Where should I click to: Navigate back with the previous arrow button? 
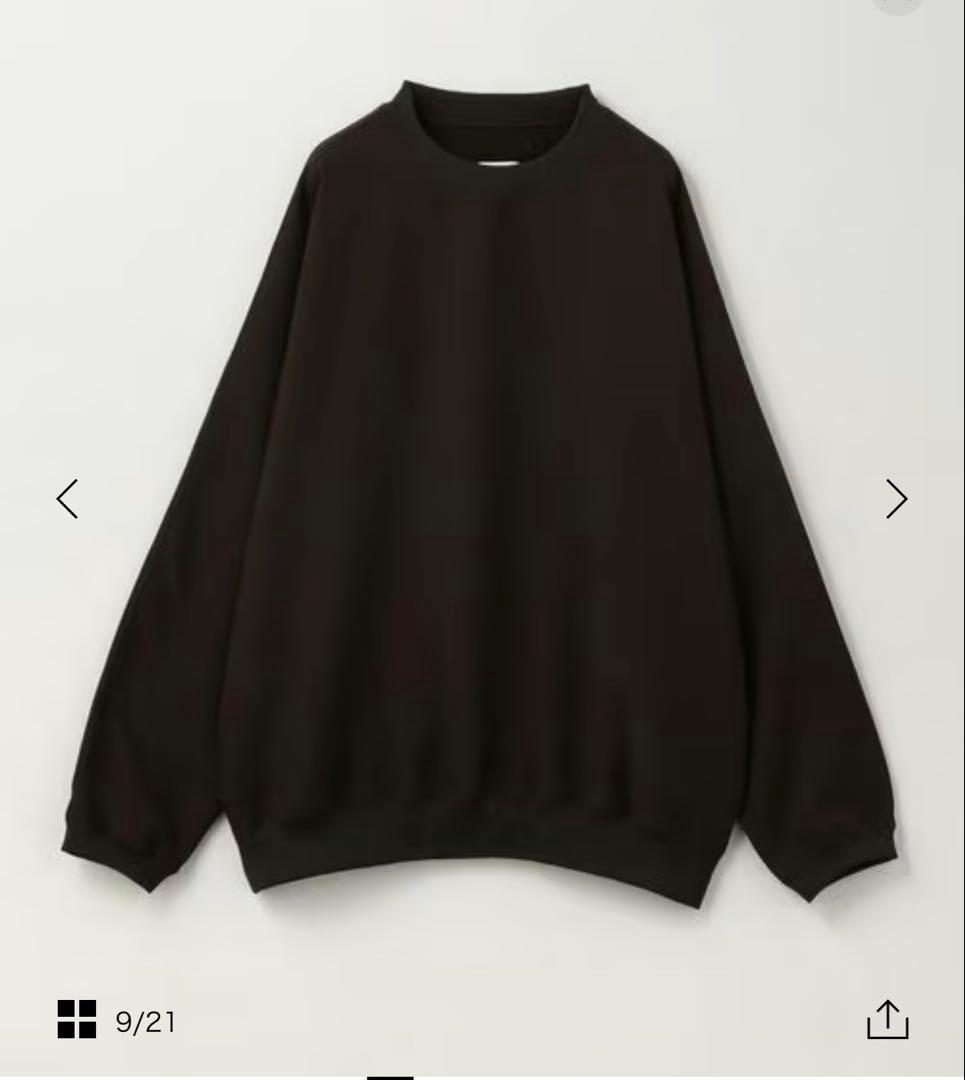(67, 499)
